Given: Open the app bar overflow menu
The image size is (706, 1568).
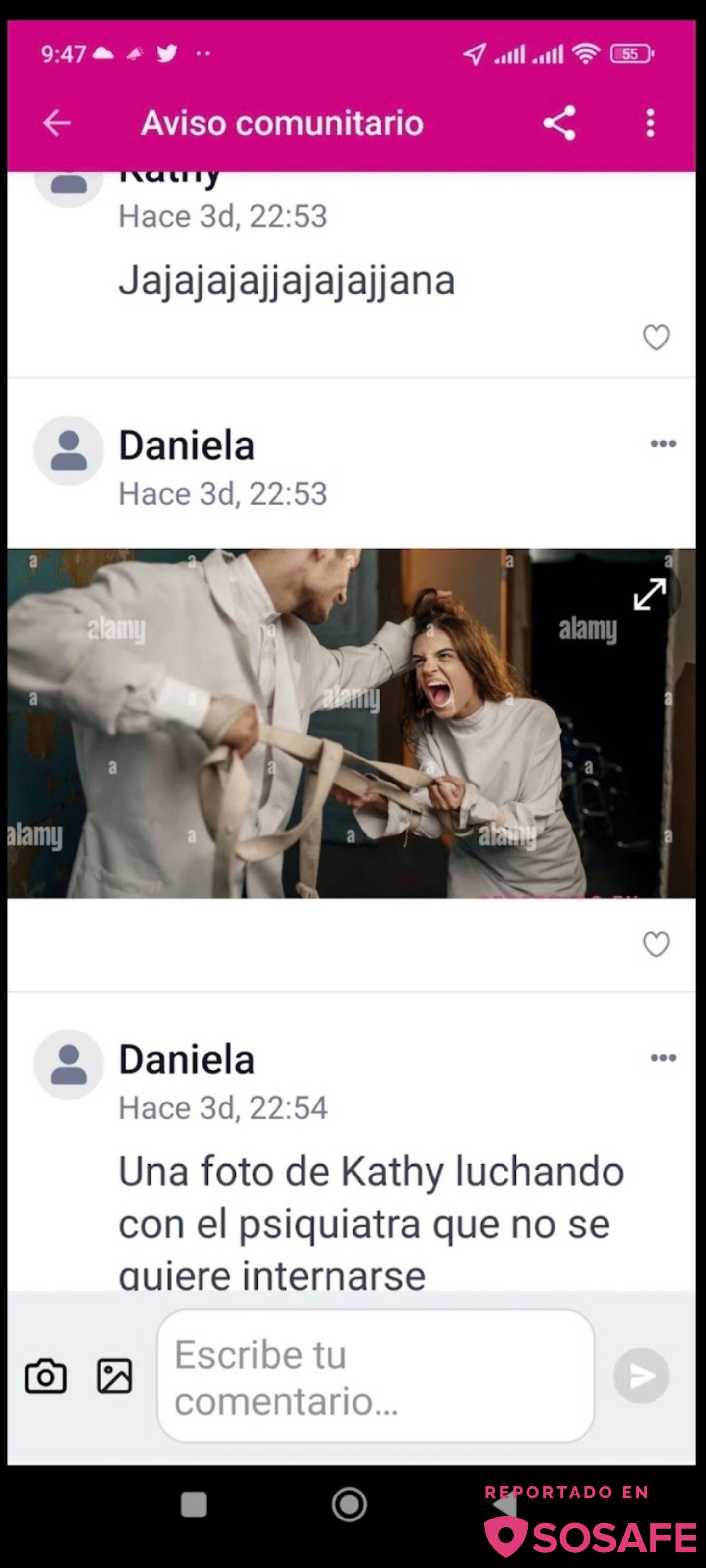Looking at the screenshot, I should coord(650,123).
